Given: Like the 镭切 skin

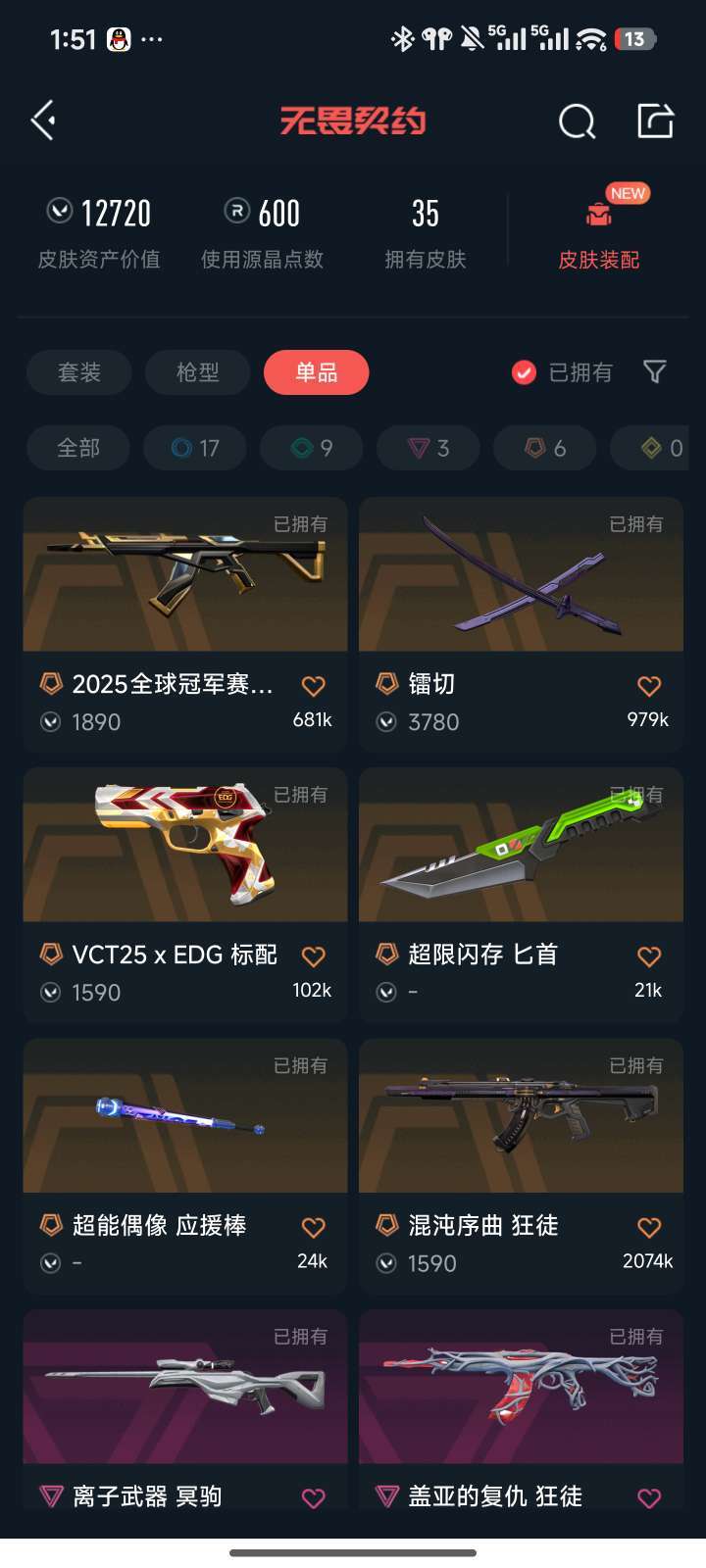Looking at the screenshot, I should 649,686.
